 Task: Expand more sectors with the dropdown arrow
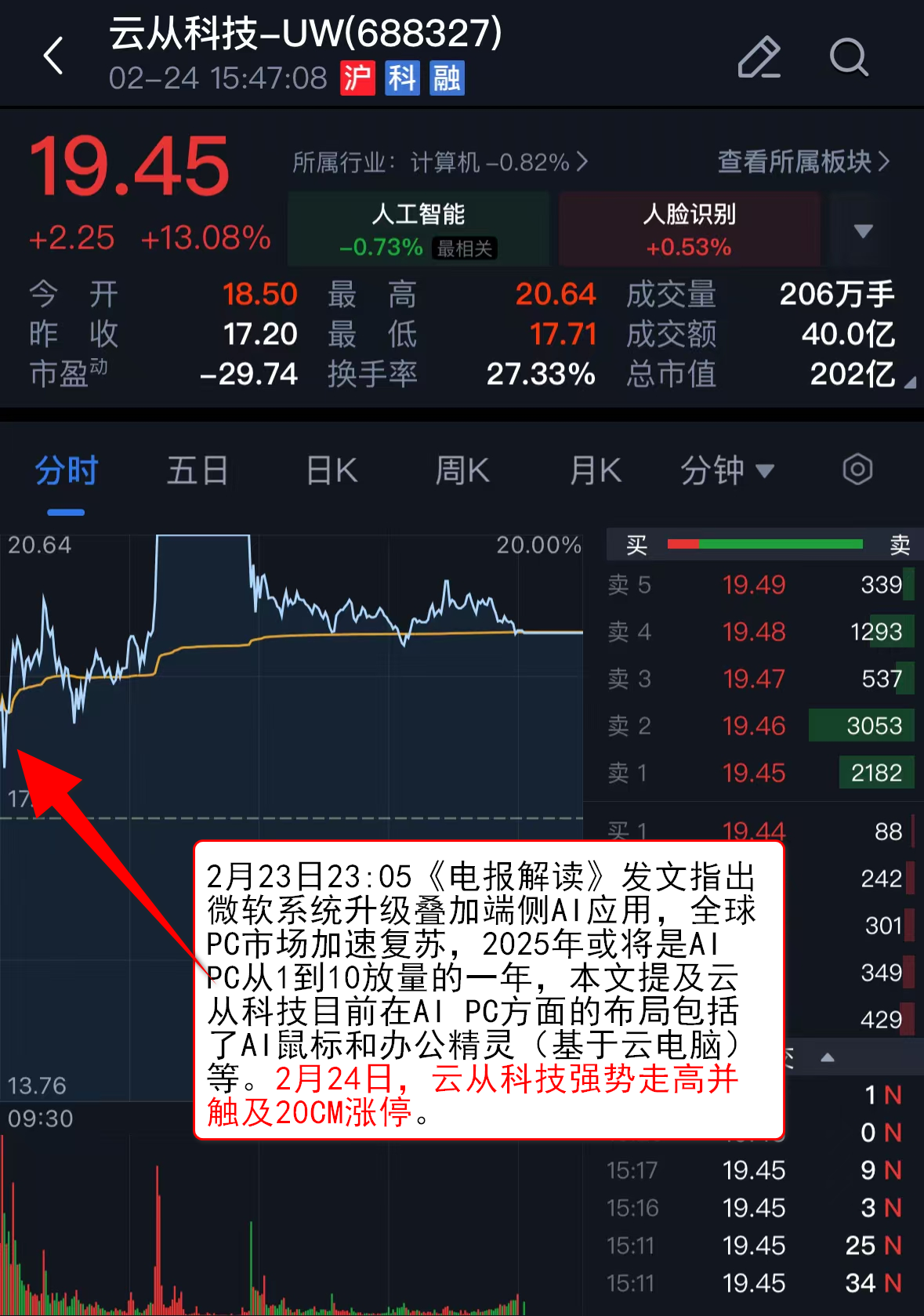click(x=863, y=230)
